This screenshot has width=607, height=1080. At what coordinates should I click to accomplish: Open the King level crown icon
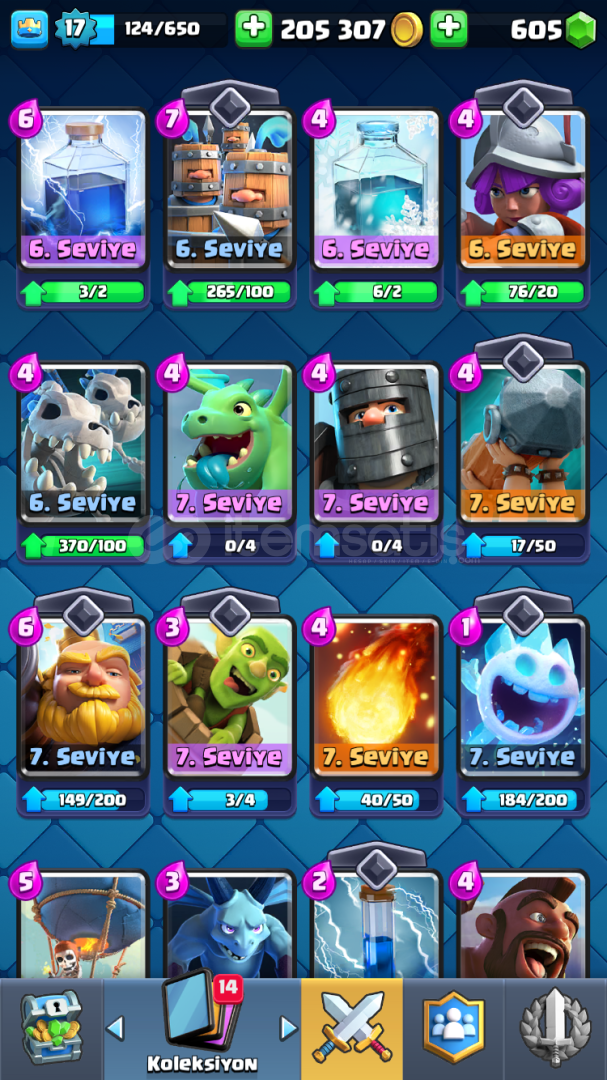pos(30,29)
